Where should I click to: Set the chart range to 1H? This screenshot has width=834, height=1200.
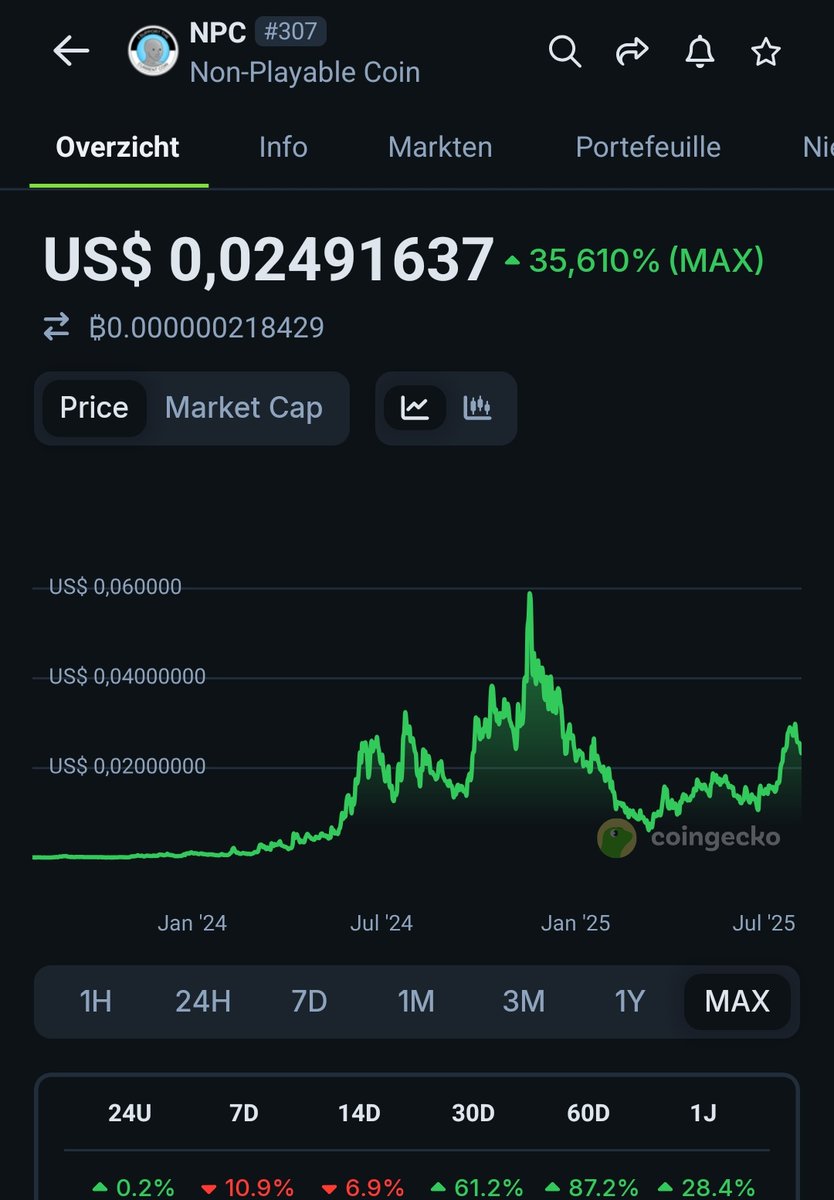tap(96, 1001)
